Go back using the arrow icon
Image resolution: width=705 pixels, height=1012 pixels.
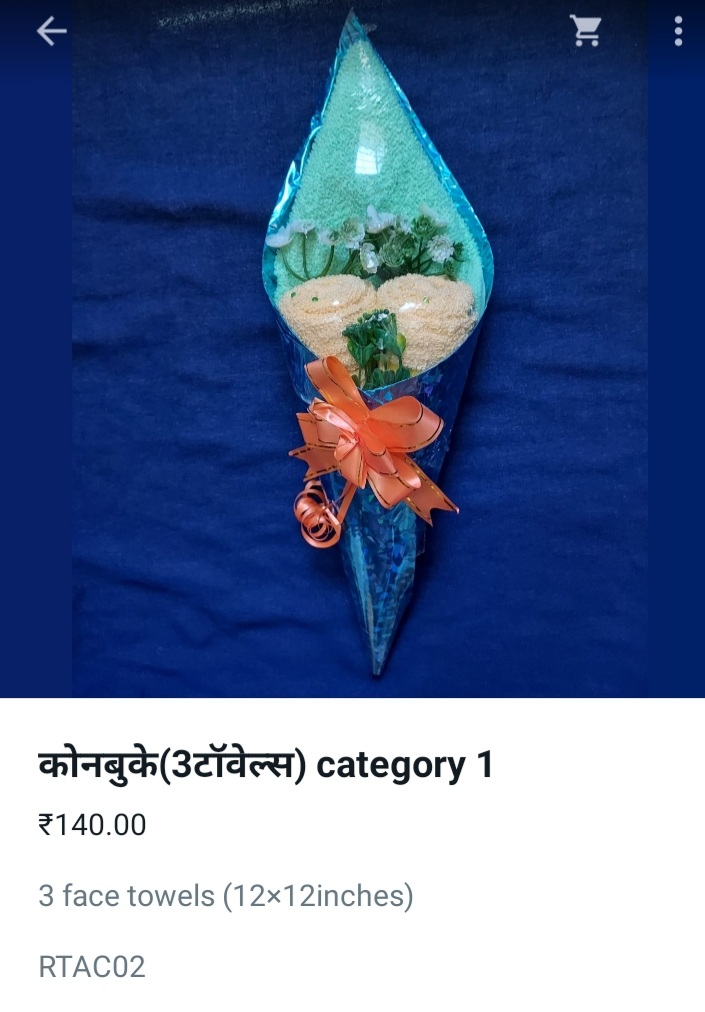point(51,32)
